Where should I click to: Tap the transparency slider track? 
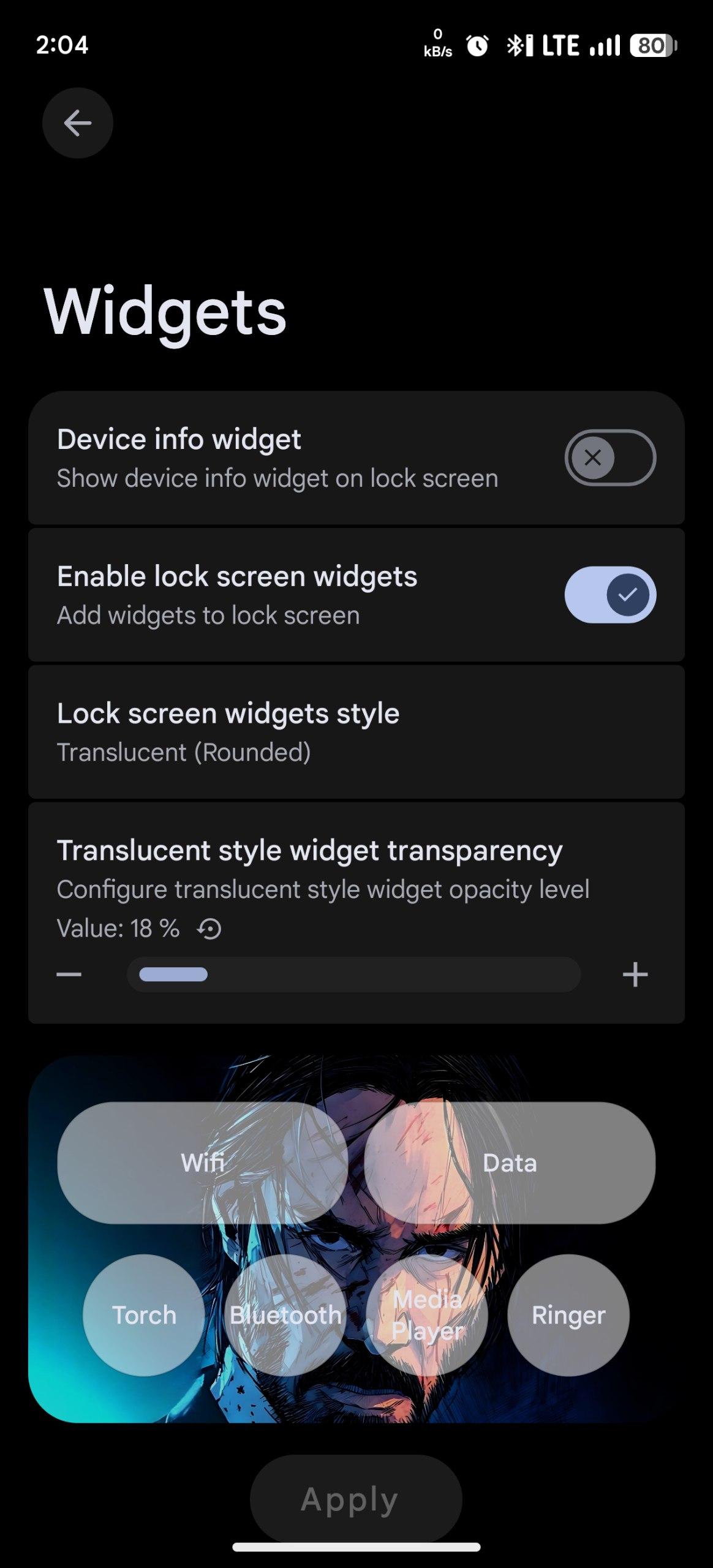pyautogui.click(x=353, y=974)
